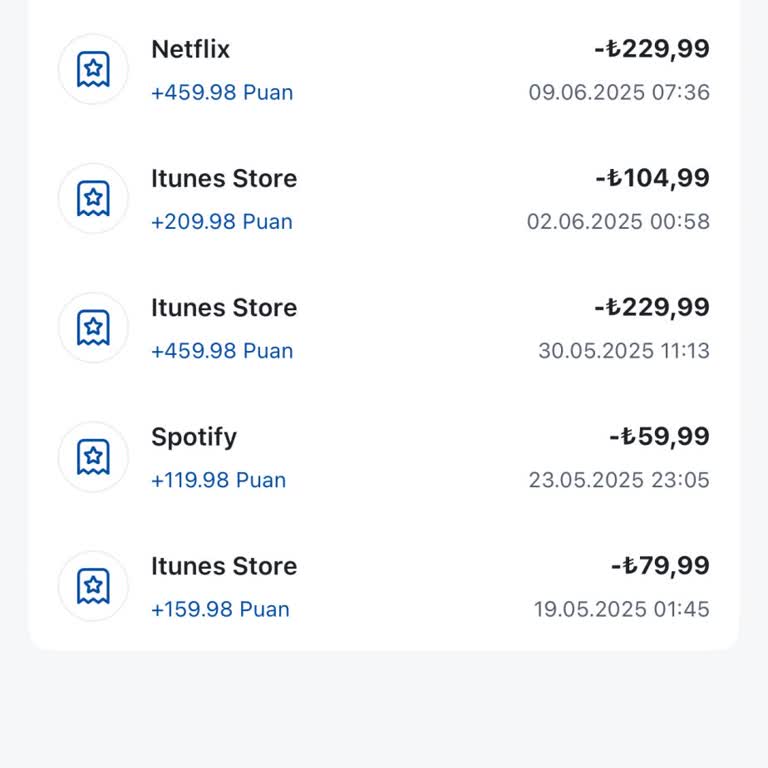The height and width of the screenshot is (768, 768).
Task: Select the Spotify transaction row
Action: pos(384,457)
